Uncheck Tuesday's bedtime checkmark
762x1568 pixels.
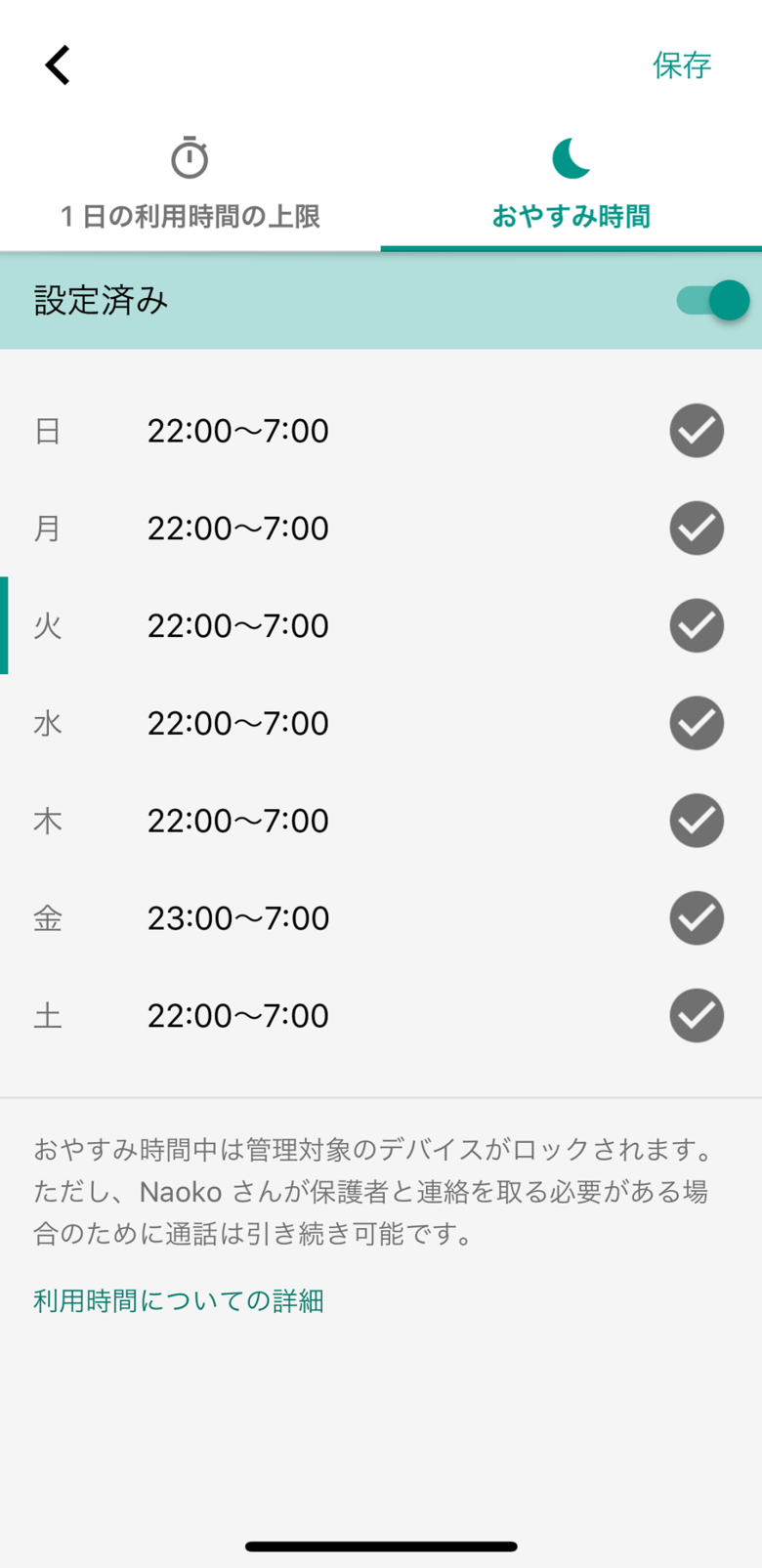(x=697, y=625)
